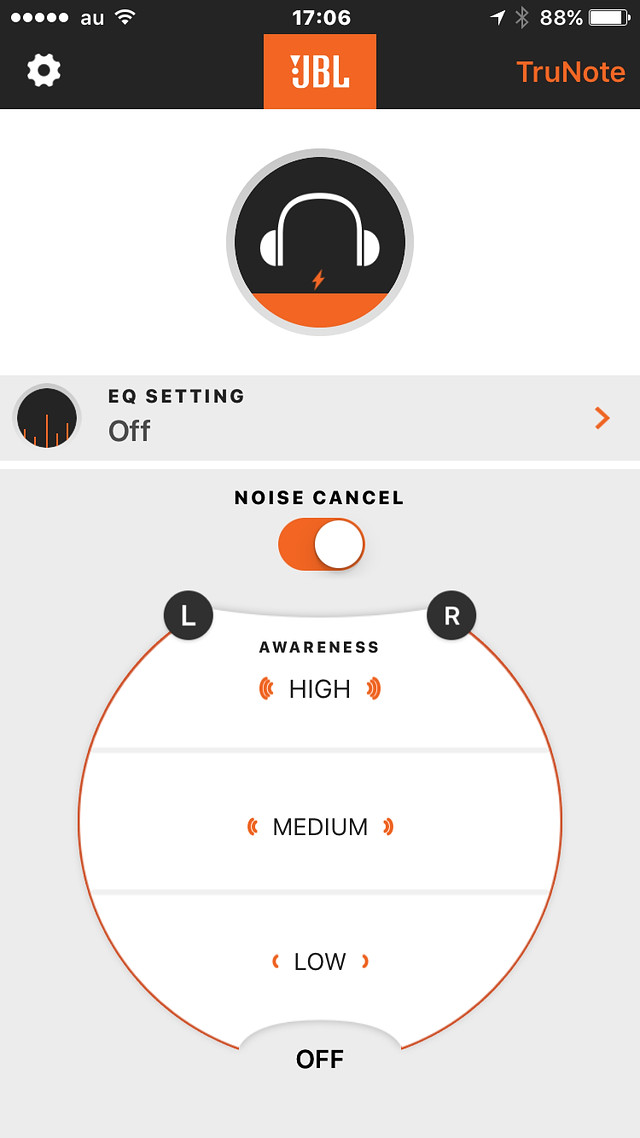Image resolution: width=640 pixels, height=1138 pixels.
Task: Set awareness level to High
Action: pyautogui.click(x=320, y=689)
